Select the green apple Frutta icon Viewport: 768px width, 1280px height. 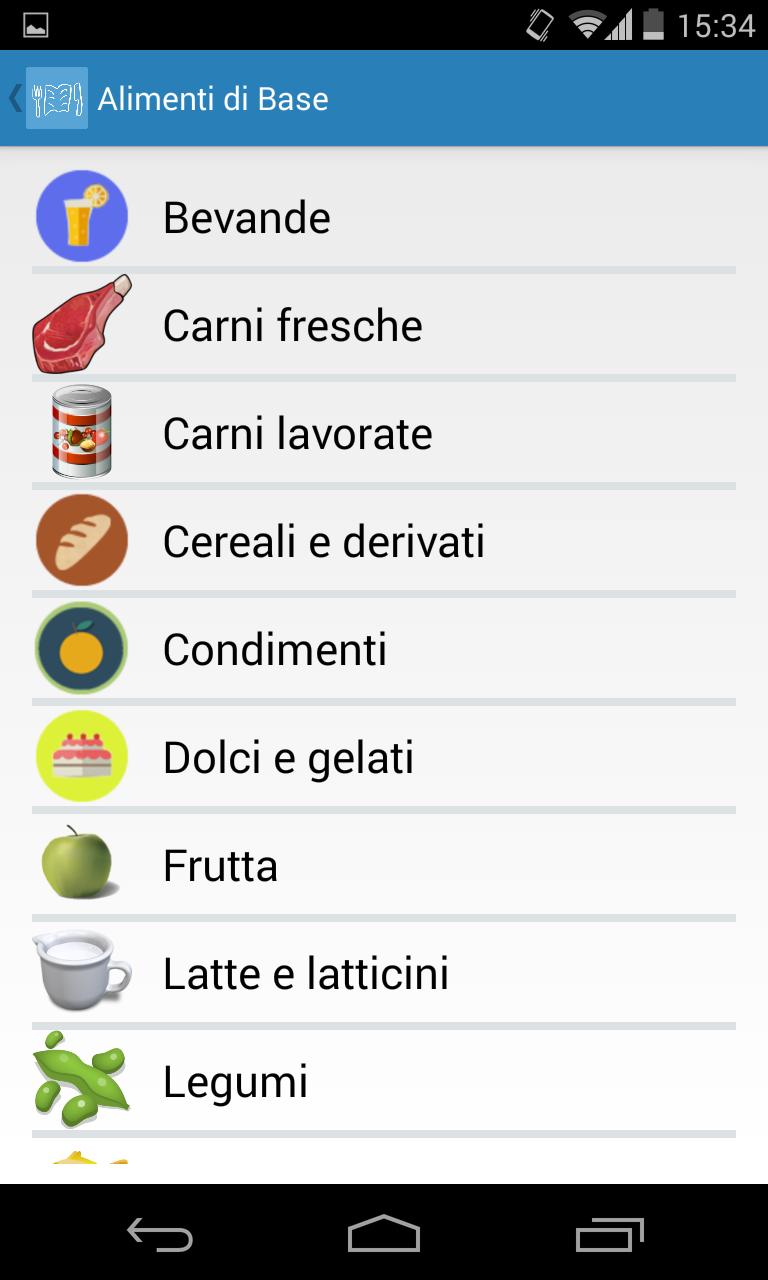(x=81, y=865)
